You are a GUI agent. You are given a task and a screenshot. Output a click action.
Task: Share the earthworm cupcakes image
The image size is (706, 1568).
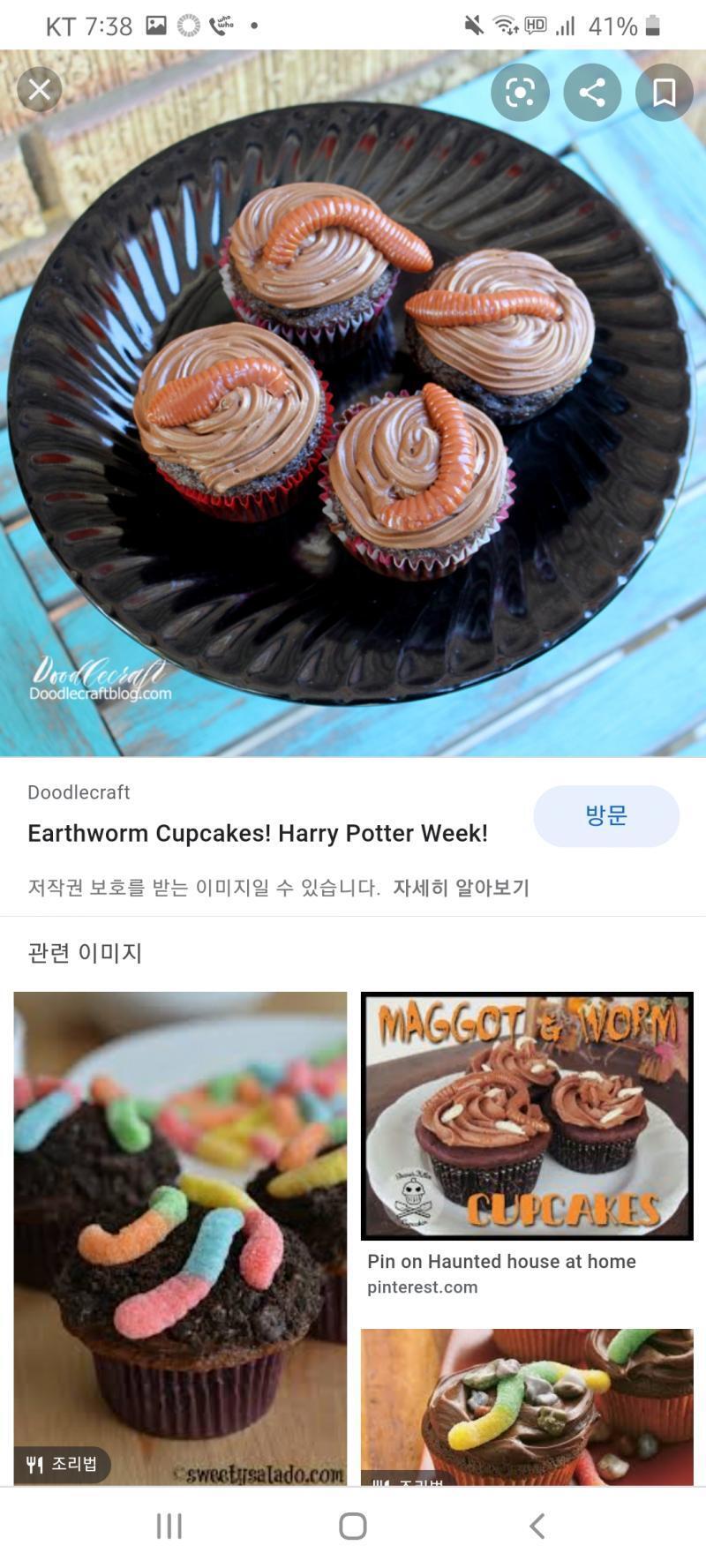[592, 92]
